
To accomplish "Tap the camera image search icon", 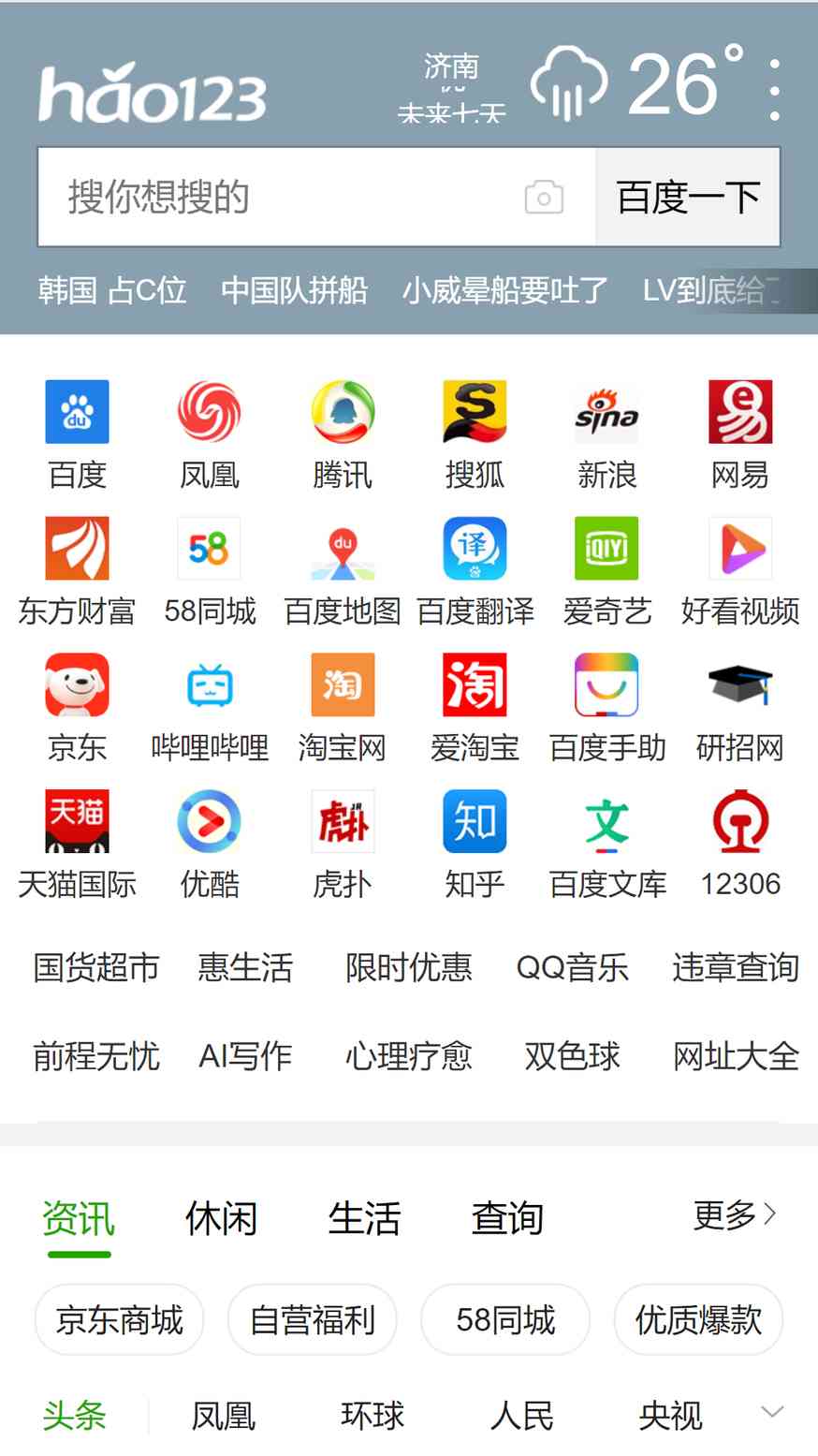I will click(x=544, y=198).
